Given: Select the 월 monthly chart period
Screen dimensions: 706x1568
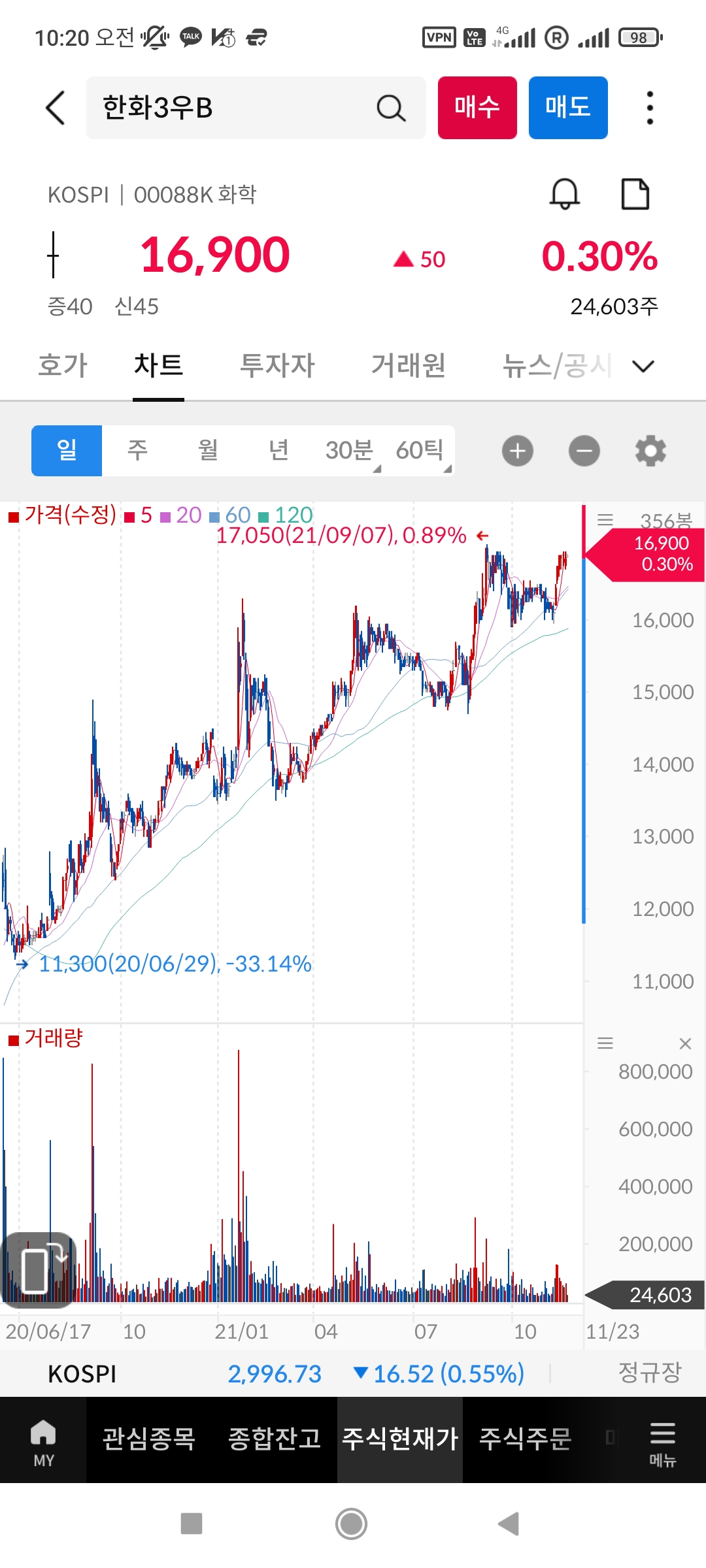Looking at the screenshot, I should [208, 450].
